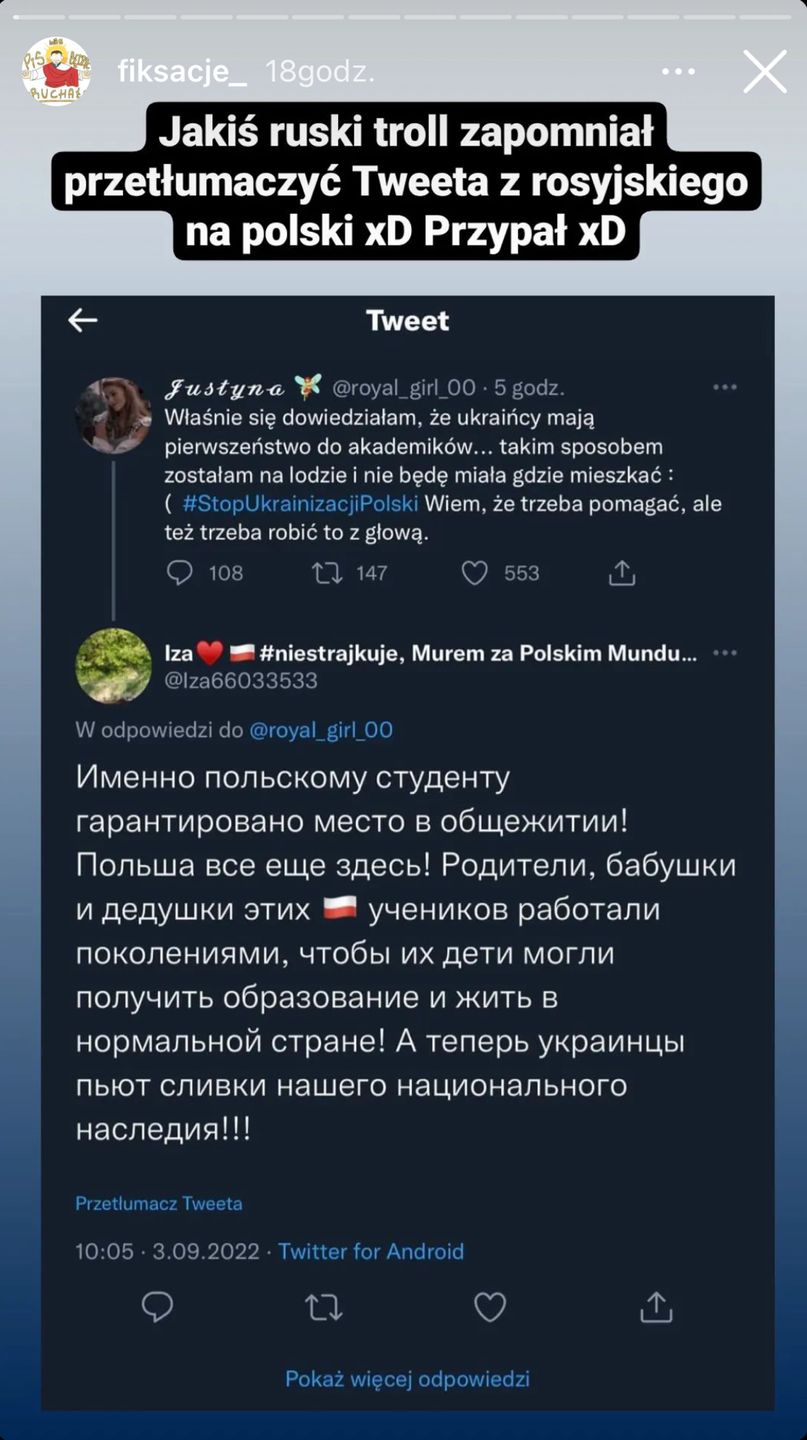Open the Instagram story options menu
This screenshot has width=807, height=1440.
click(678, 71)
